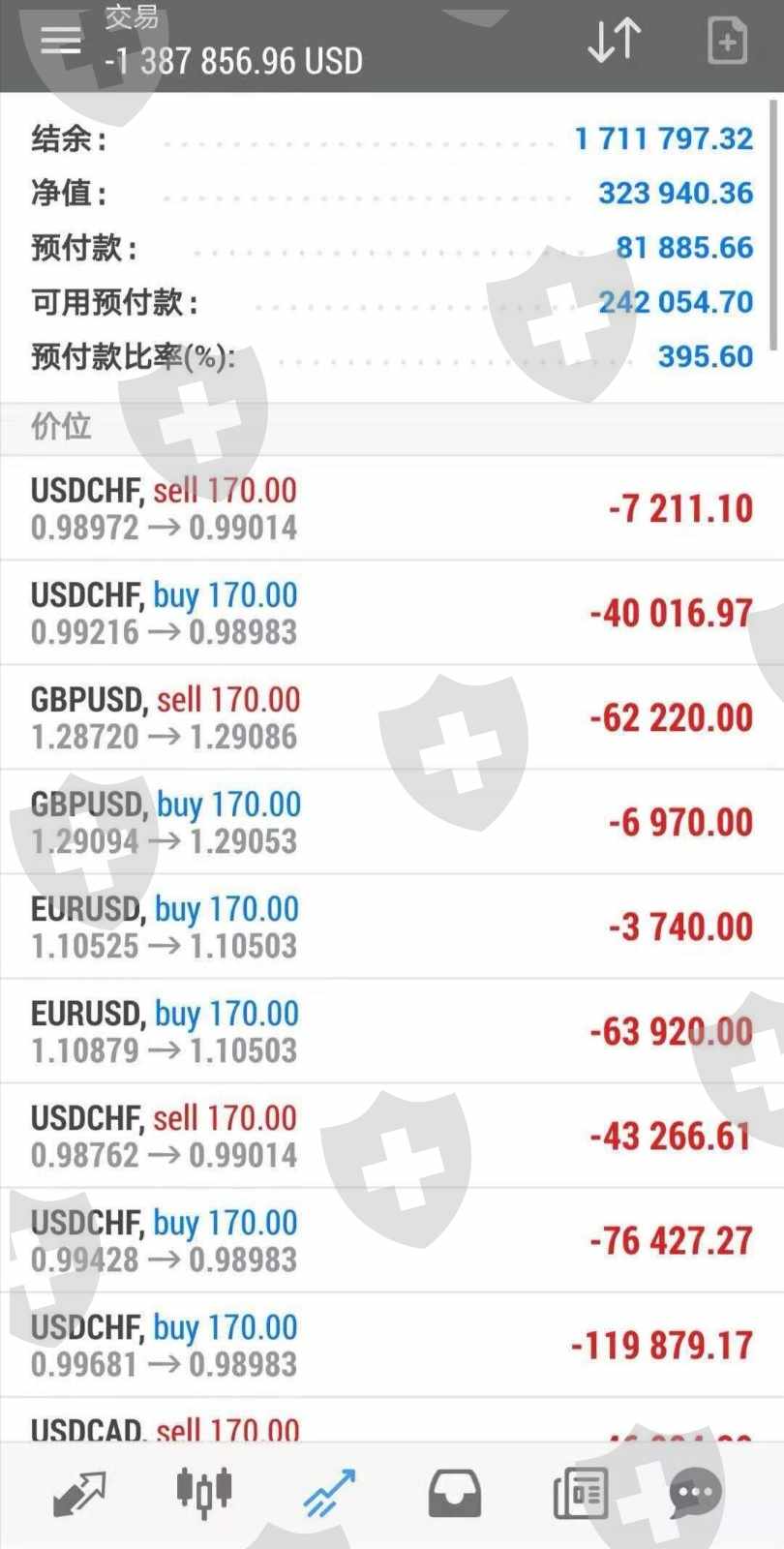784x1549 pixels.
Task: Open the side drawer menu
Action: pyautogui.click(x=61, y=41)
